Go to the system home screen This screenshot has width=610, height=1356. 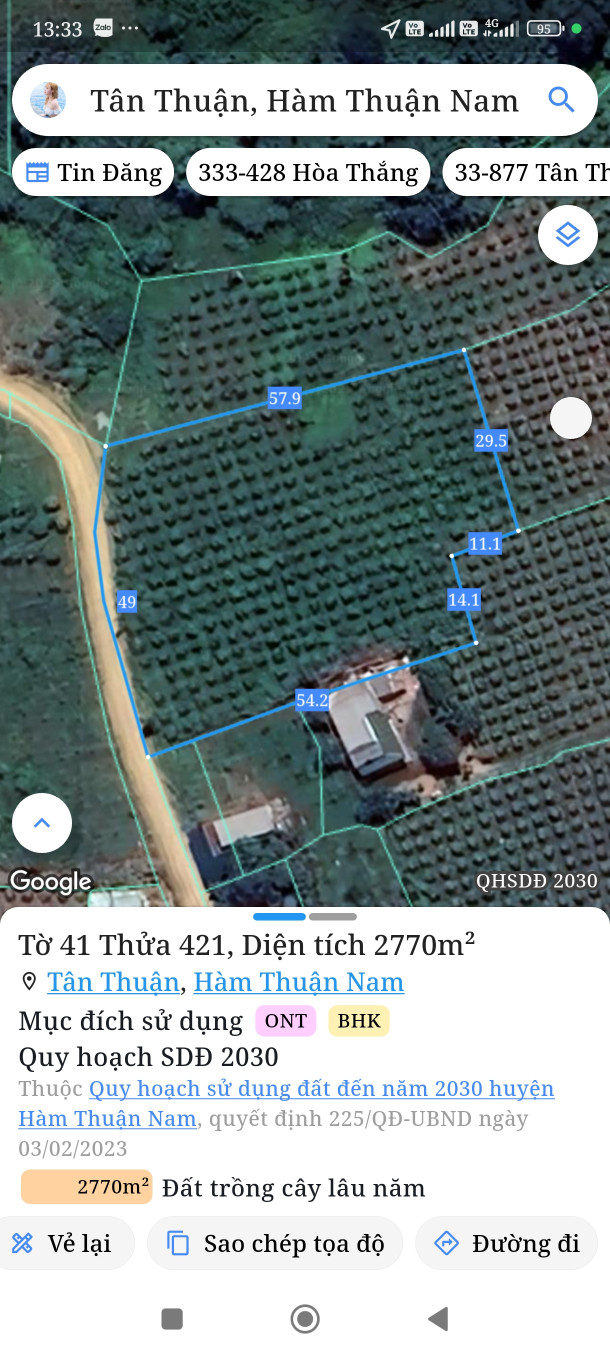[x=305, y=1319]
